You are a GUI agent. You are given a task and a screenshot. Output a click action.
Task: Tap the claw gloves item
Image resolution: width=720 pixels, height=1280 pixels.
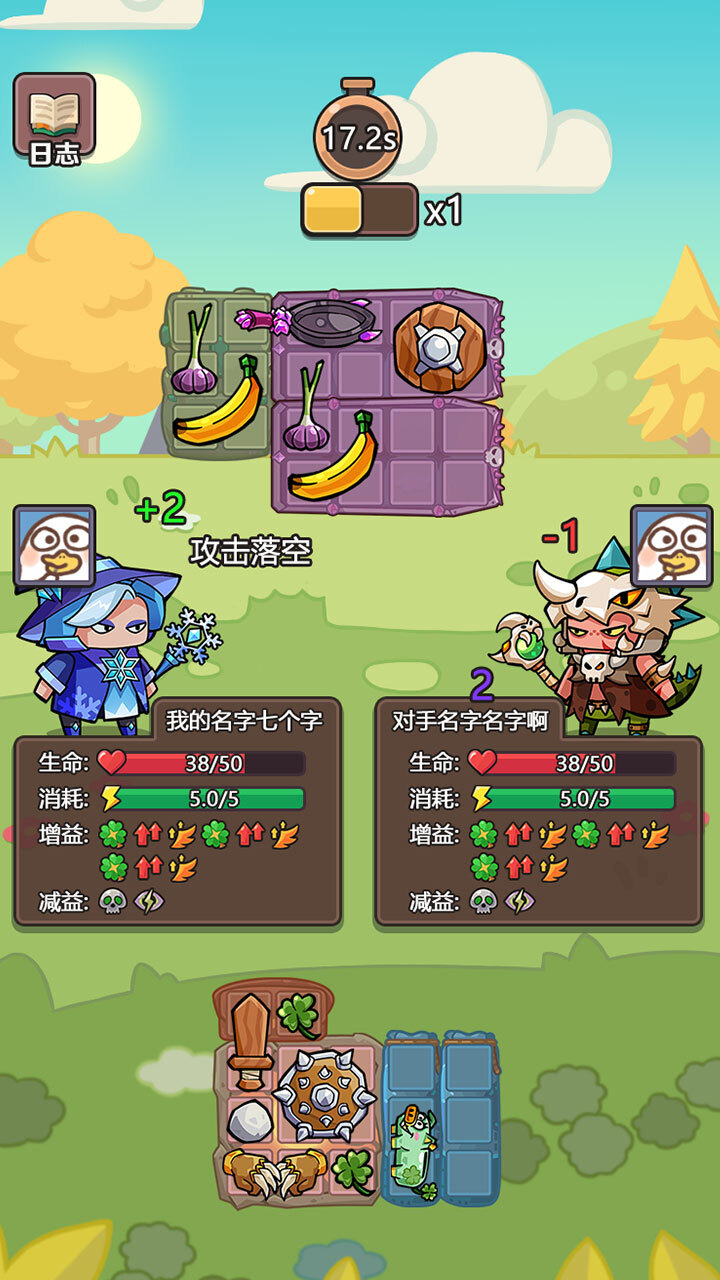275,1173
